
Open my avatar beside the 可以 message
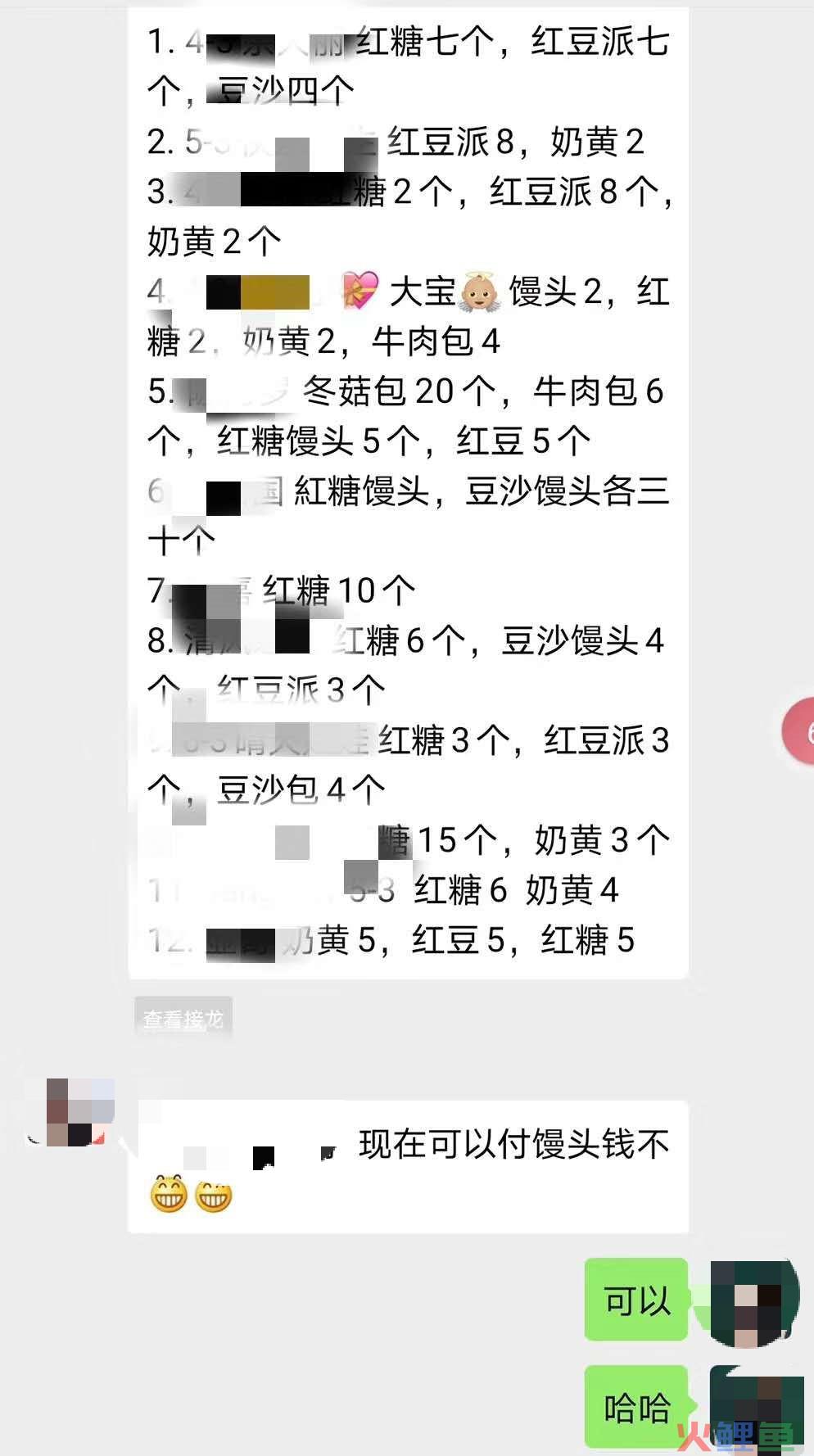pyautogui.click(x=753, y=1302)
